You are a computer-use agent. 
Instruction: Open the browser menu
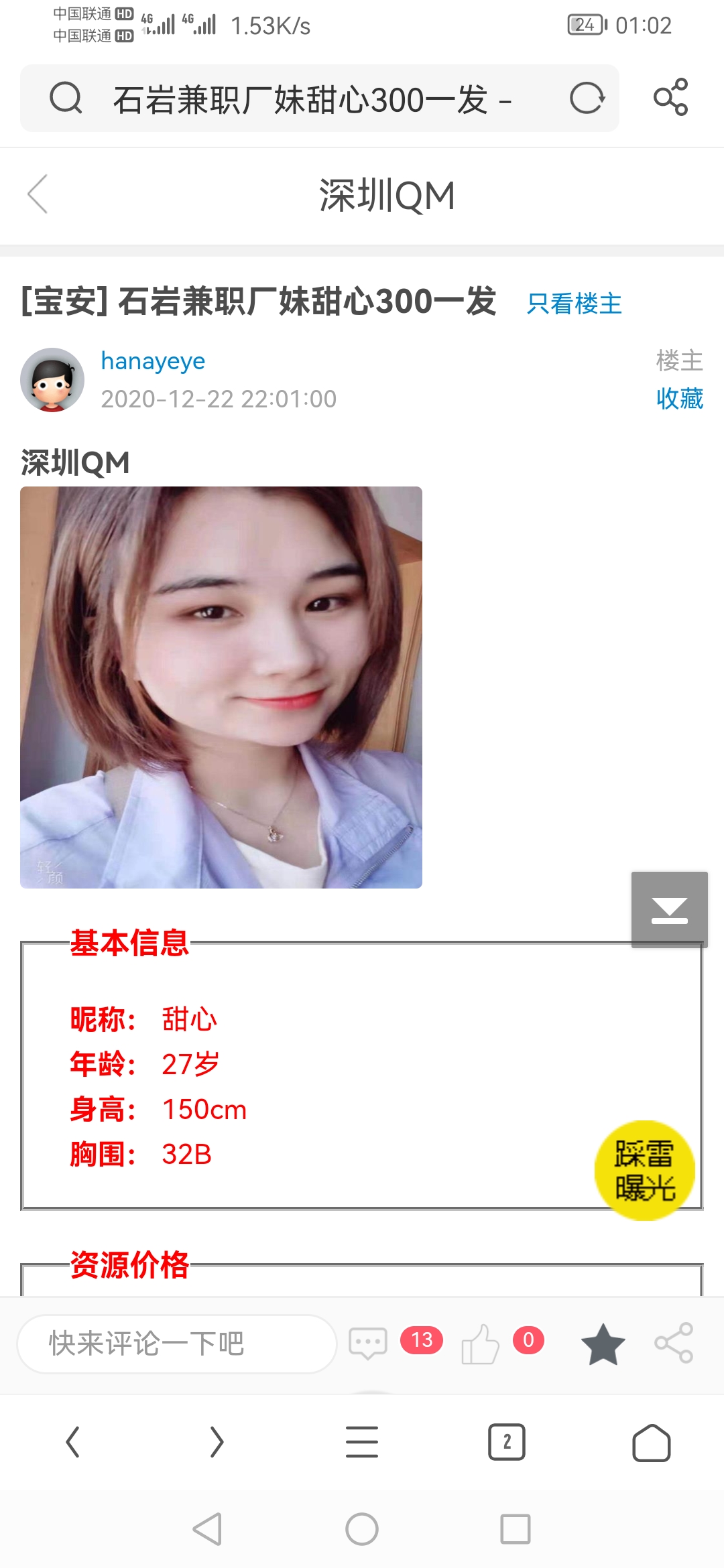362,1442
